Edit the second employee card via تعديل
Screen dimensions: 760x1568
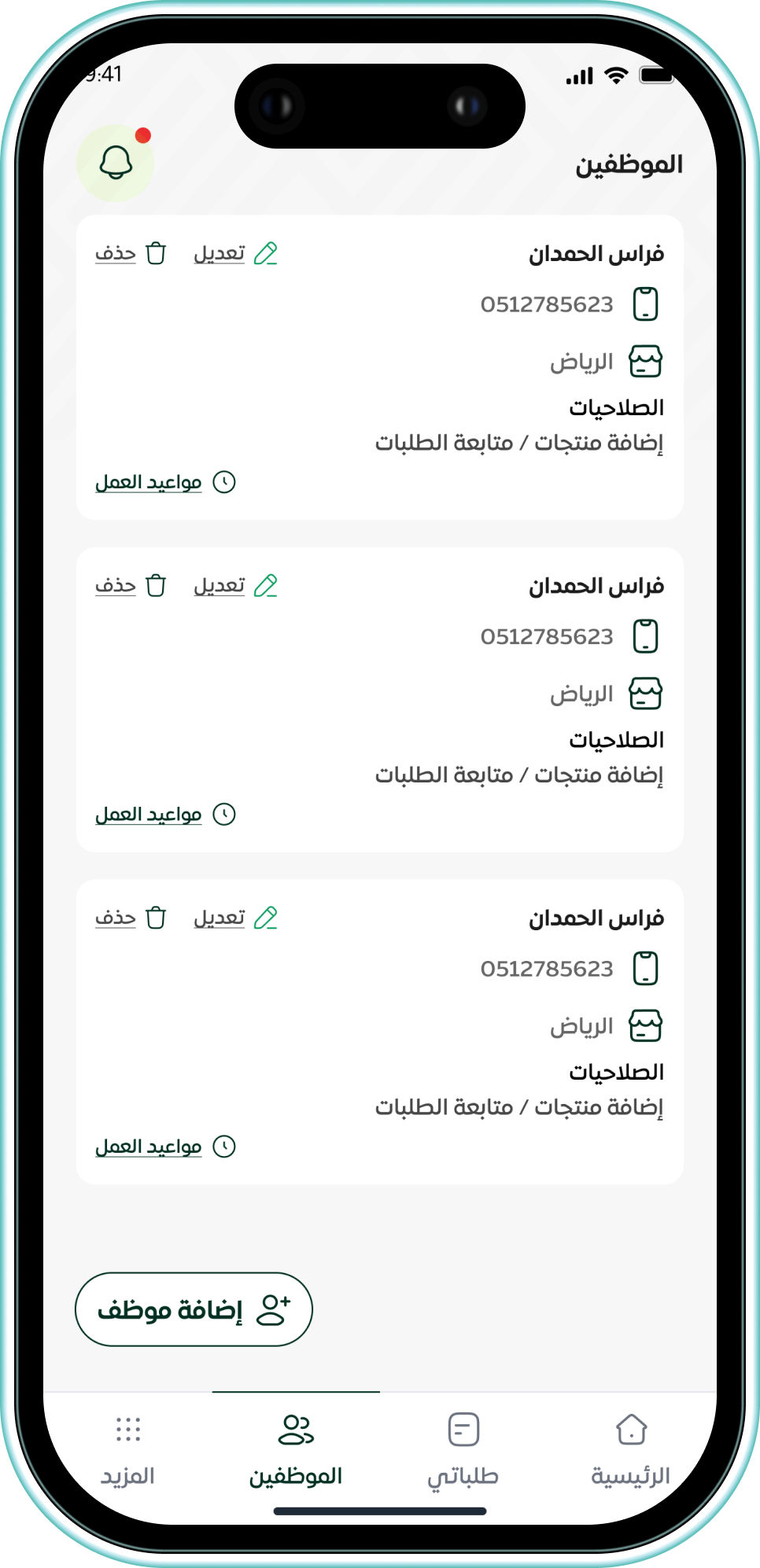coord(235,586)
